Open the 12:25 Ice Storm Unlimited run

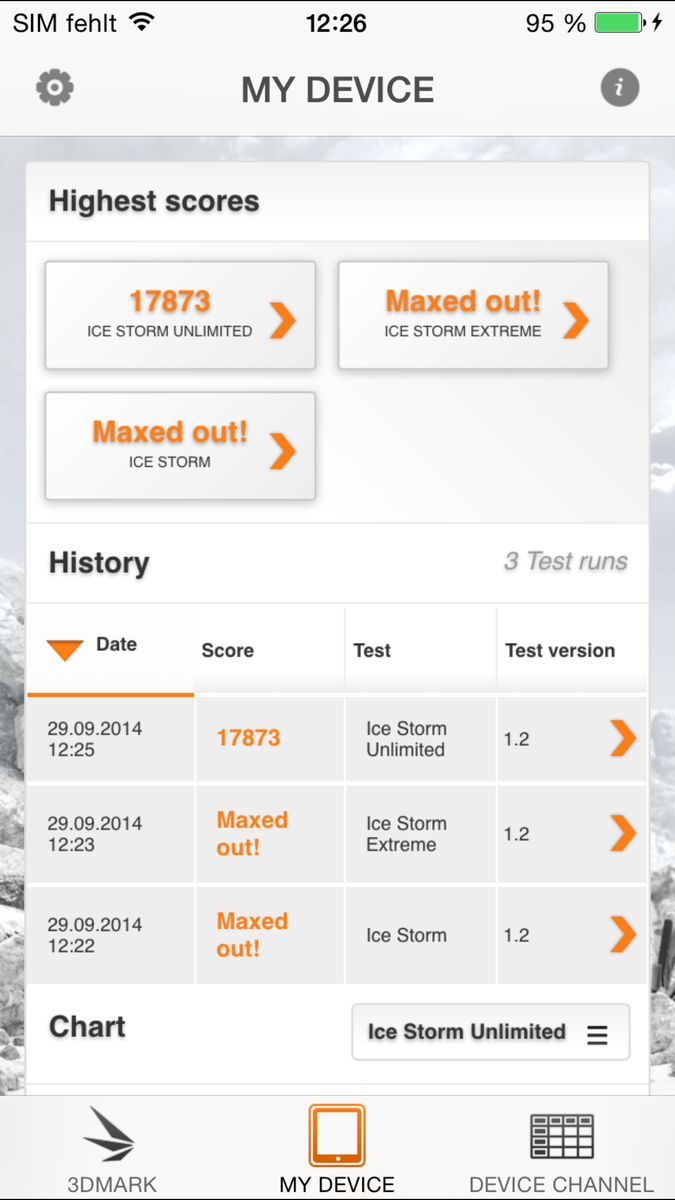point(335,739)
